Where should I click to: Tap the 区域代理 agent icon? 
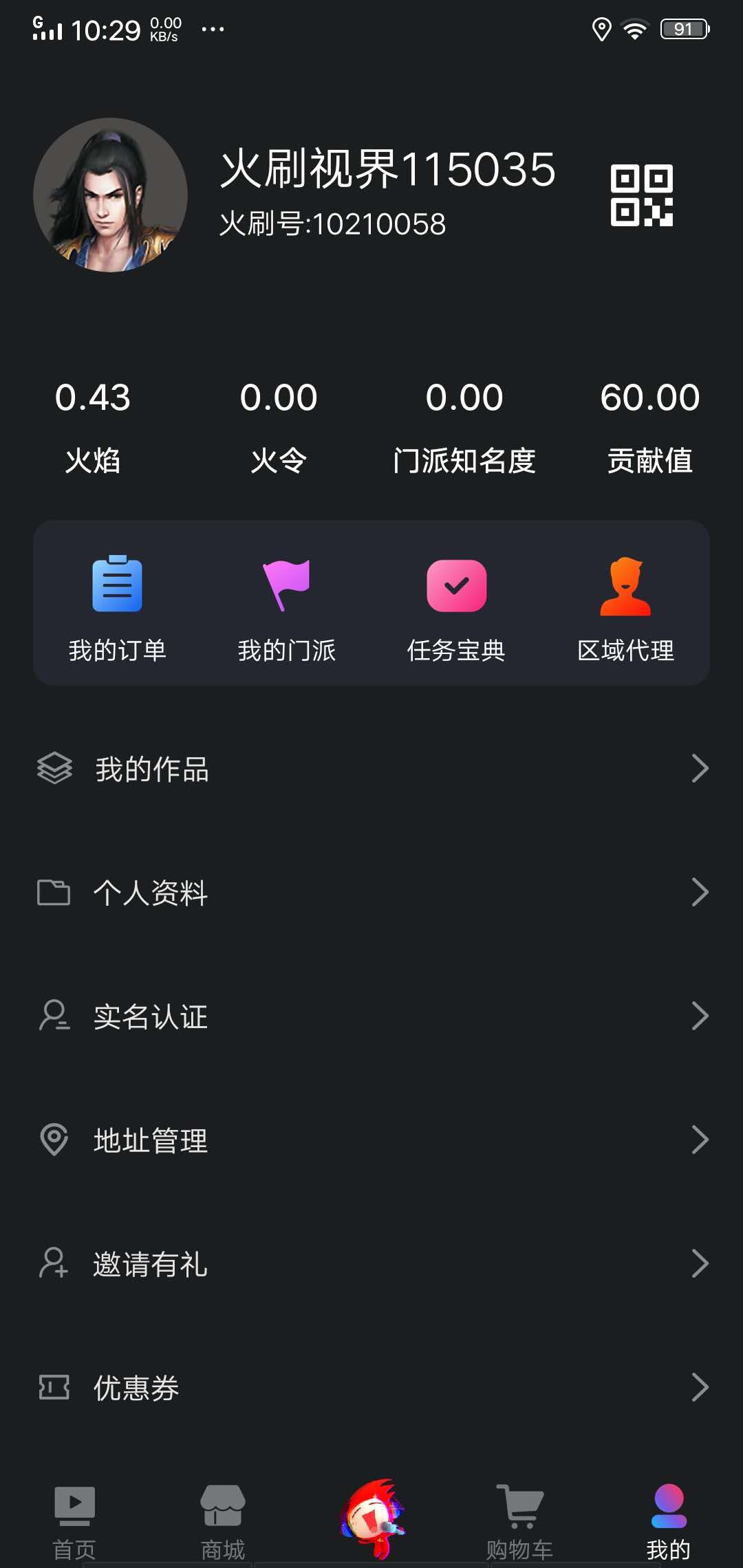(625, 585)
